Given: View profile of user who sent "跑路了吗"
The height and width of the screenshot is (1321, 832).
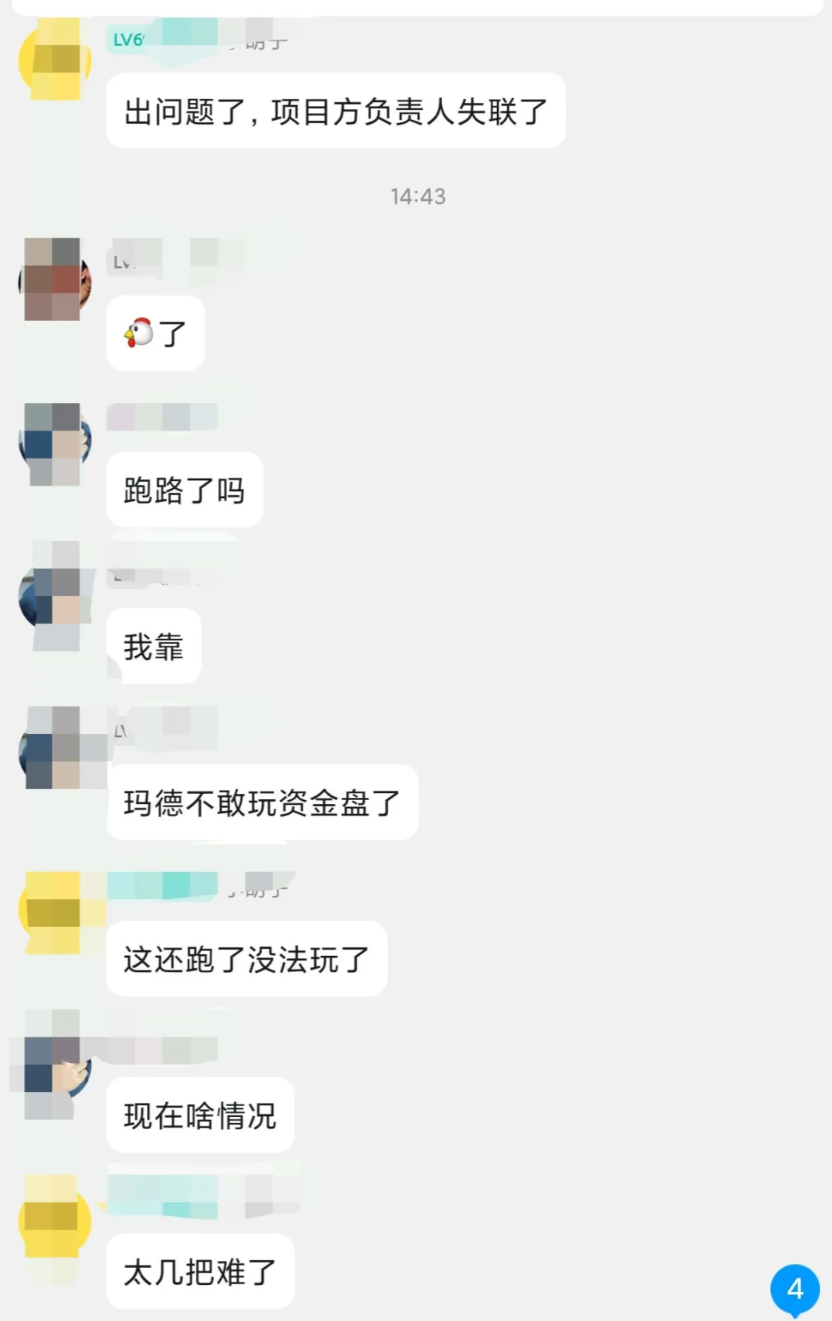Looking at the screenshot, I should (x=55, y=441).
